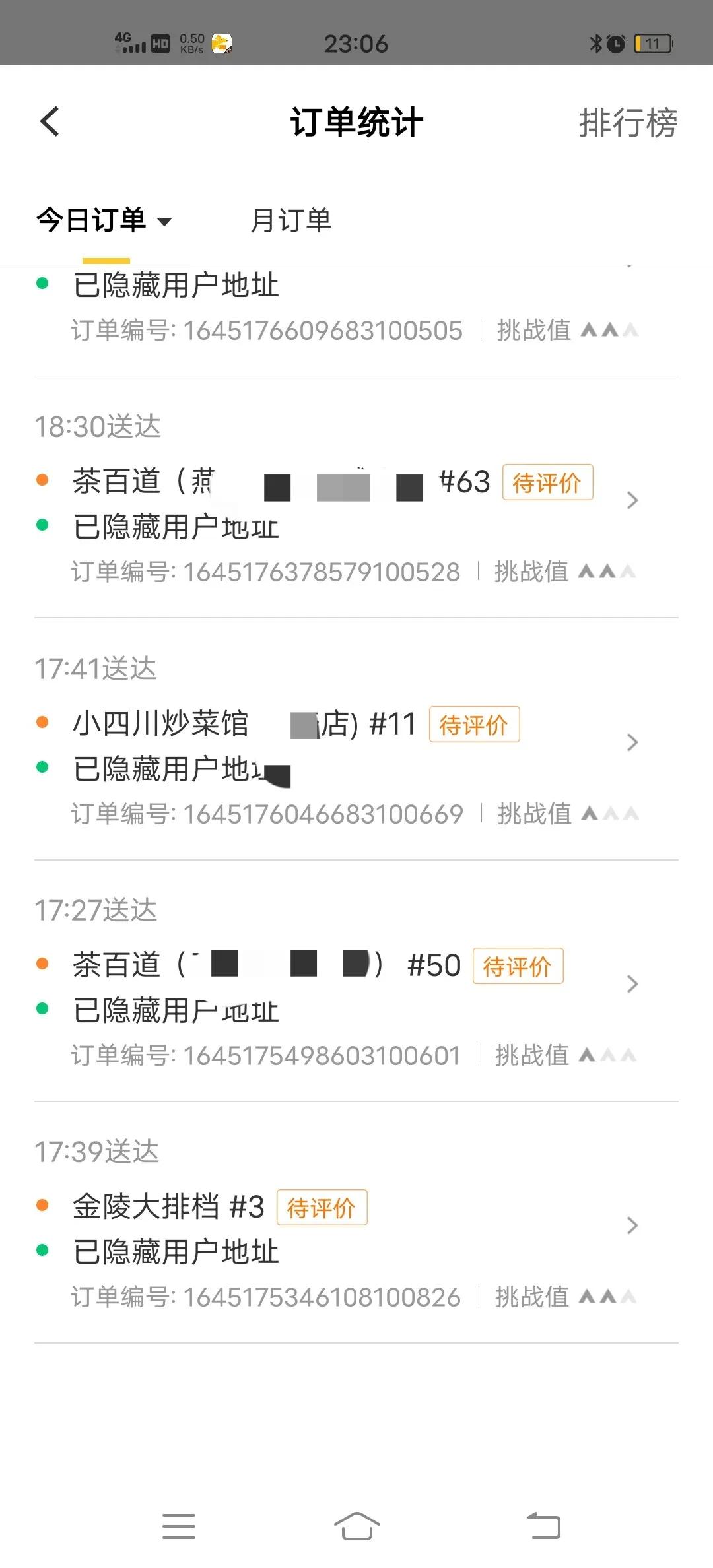Screen dimensions: 713x1568
Task: Tap the clock icon in the status bar
Action: pyautogui.click(x=615, y=44)
